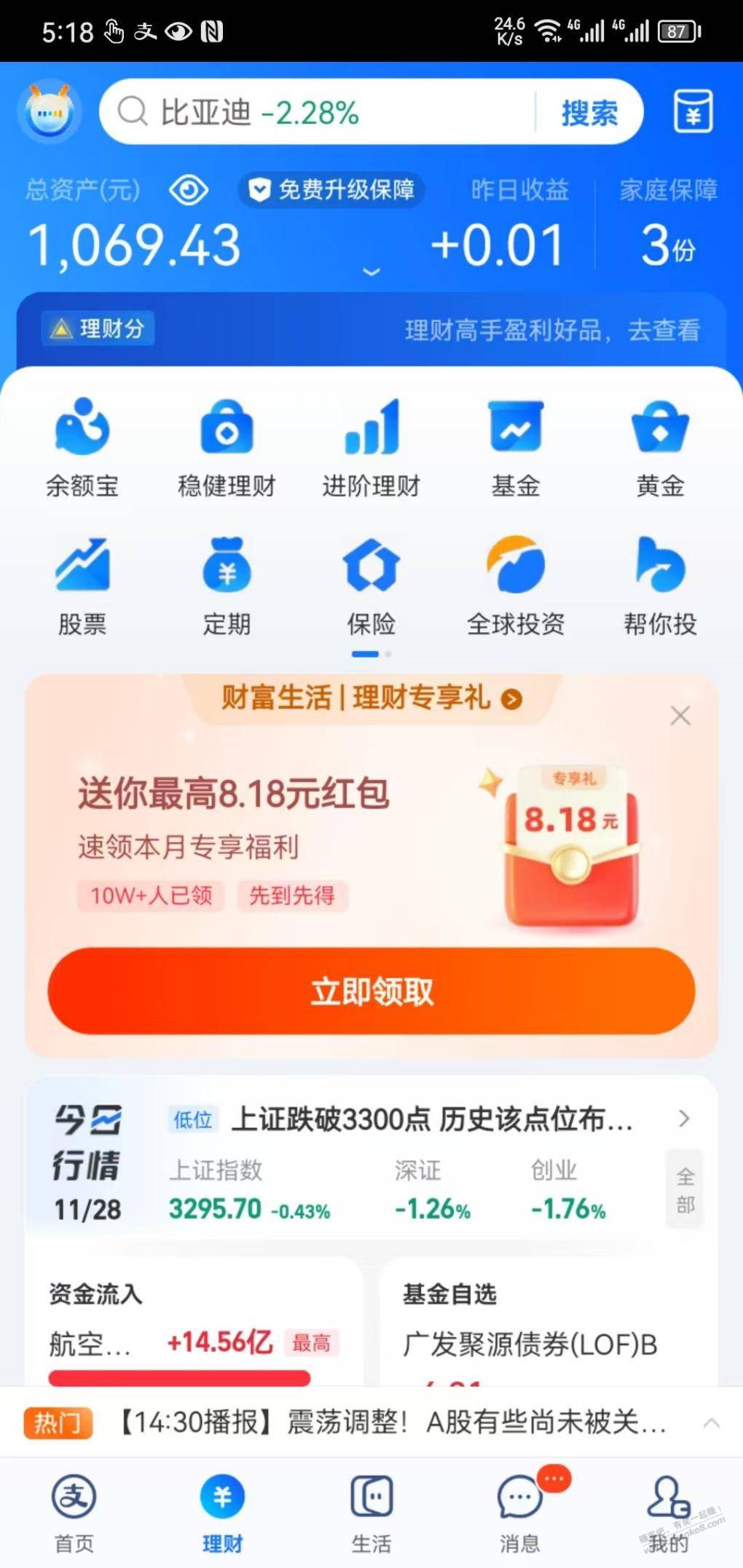View 全部 market indexes

(x=685, y=1189)
